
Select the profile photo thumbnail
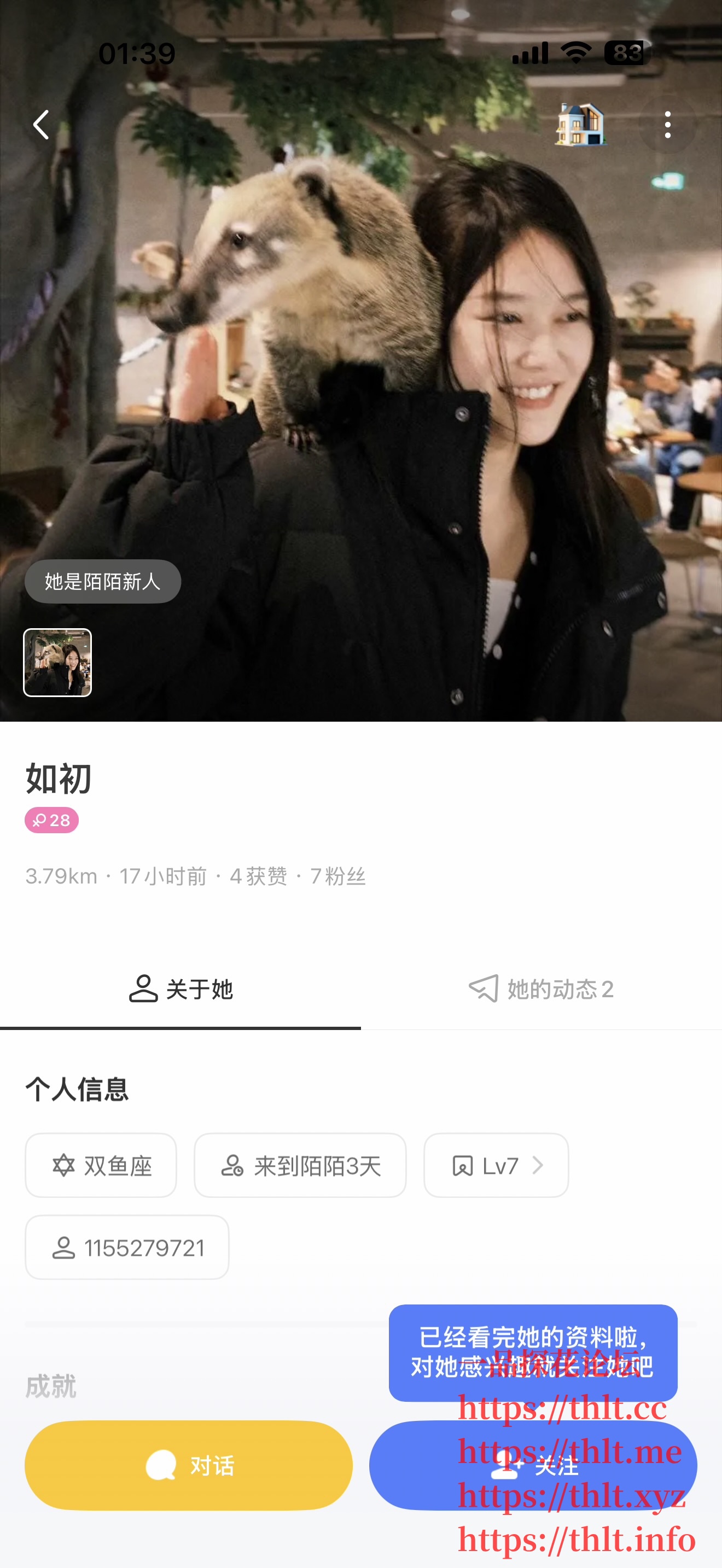point(58,662)
